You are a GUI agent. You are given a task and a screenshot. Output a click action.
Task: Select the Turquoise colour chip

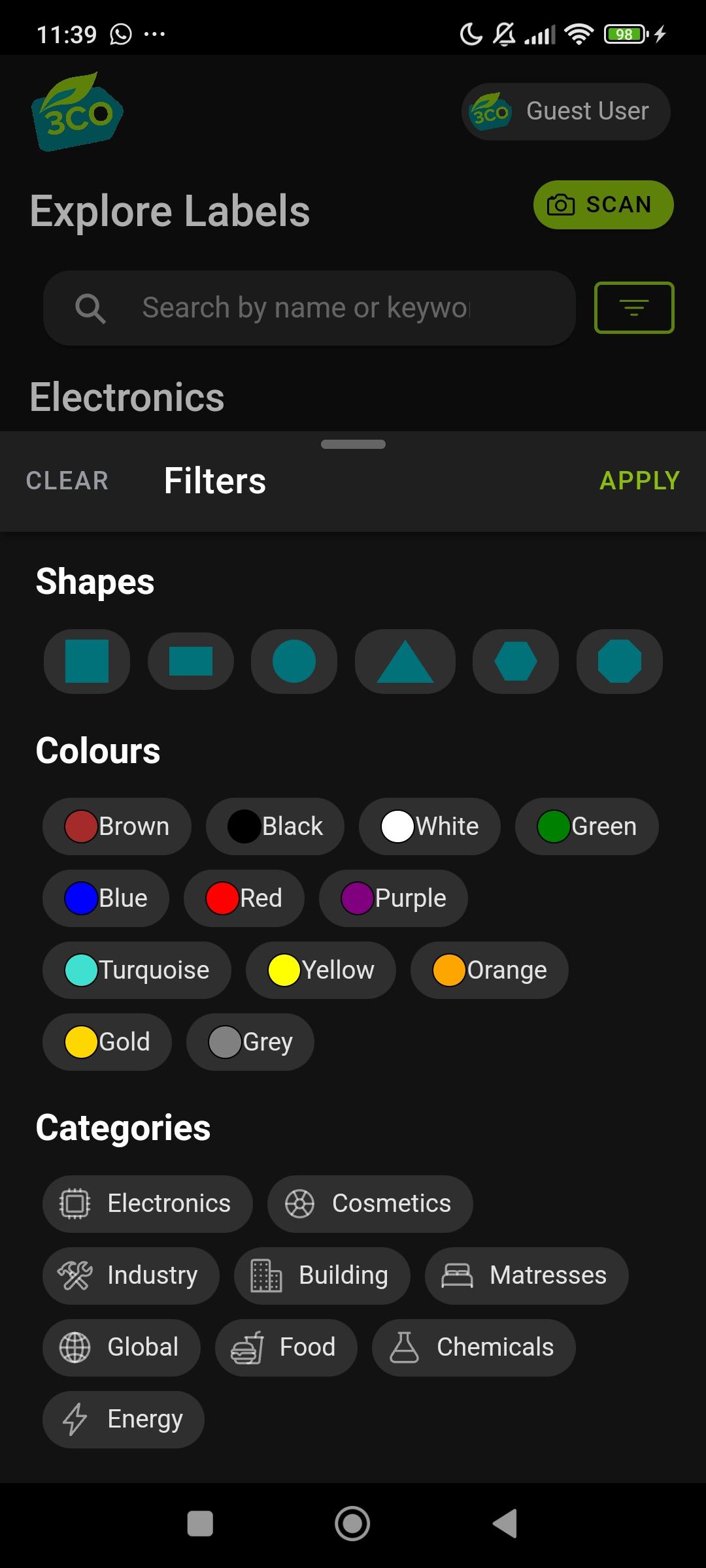coord(137,970)
